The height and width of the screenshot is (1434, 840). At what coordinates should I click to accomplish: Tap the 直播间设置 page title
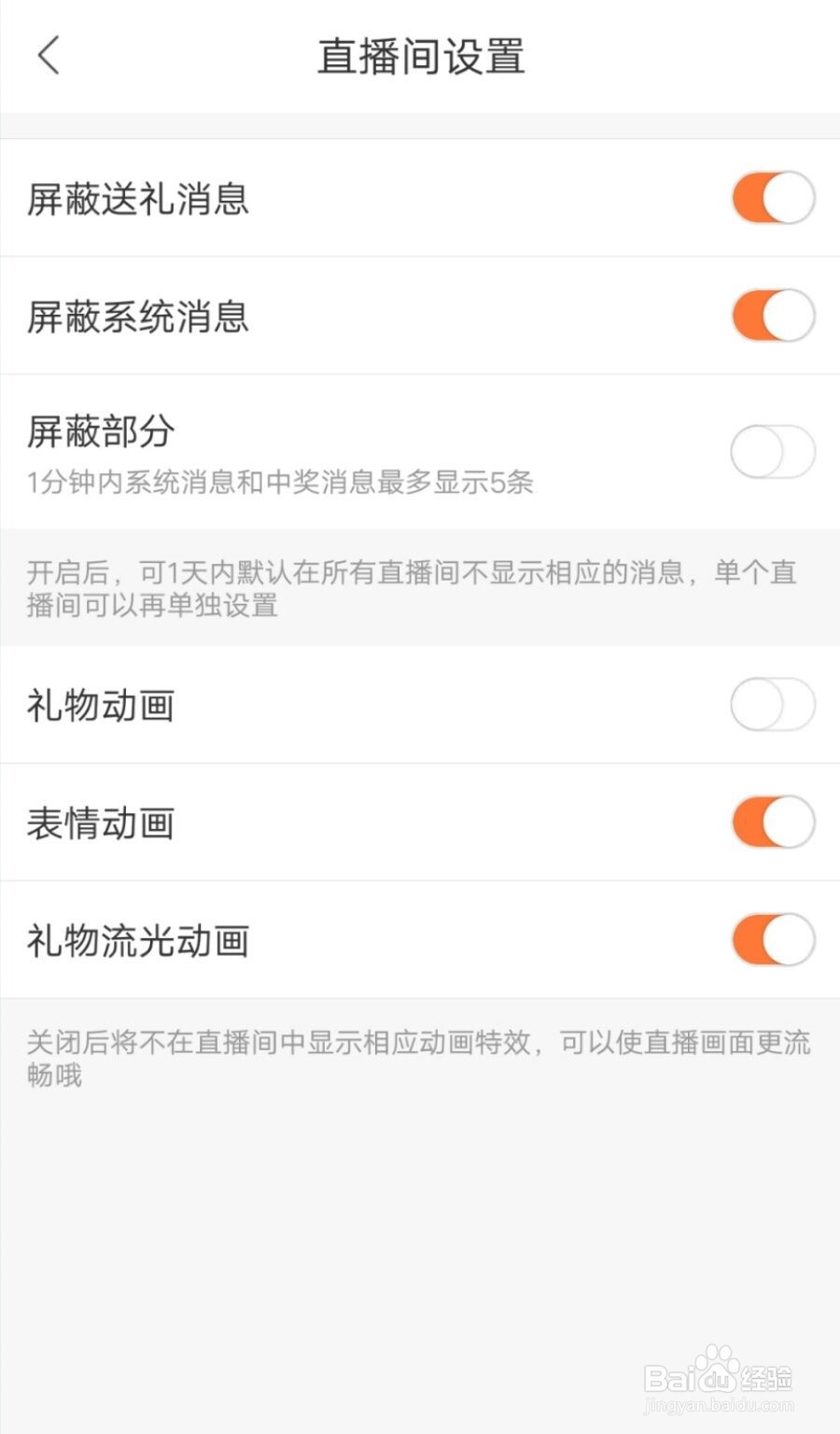click(x=420, y=57)
